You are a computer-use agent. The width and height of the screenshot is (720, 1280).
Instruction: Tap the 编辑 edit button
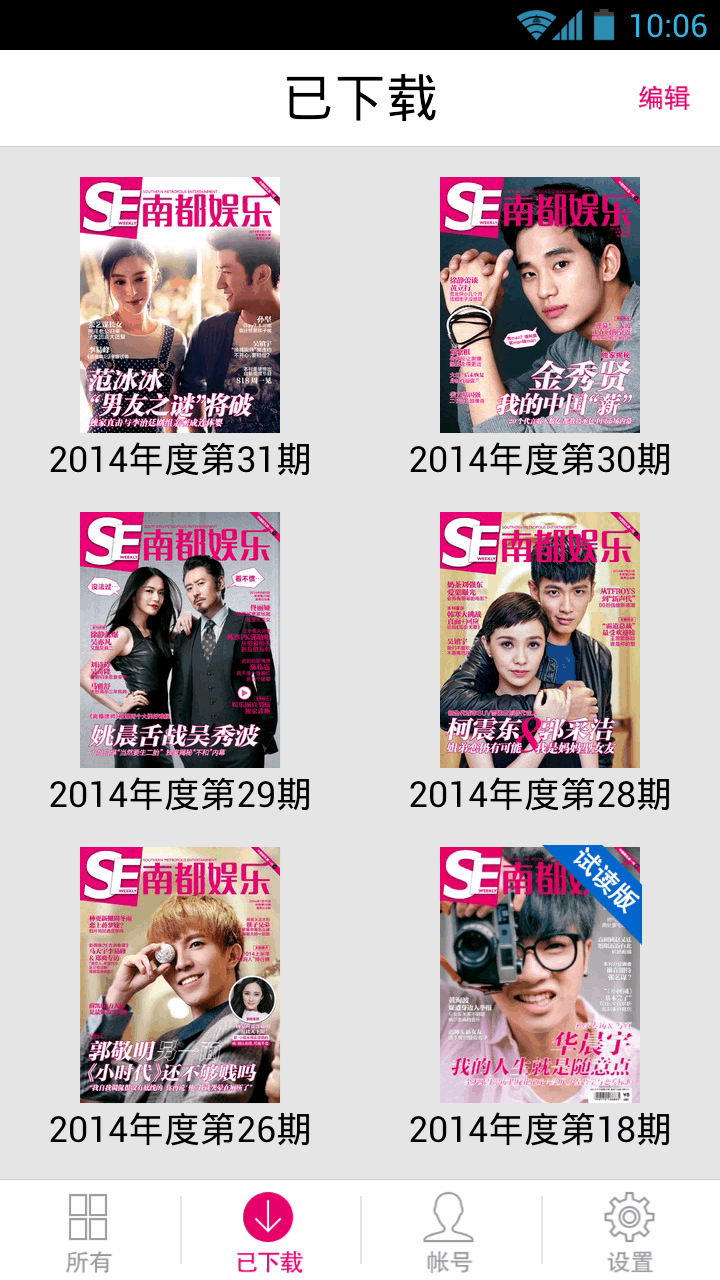click(x=664, y=98)
